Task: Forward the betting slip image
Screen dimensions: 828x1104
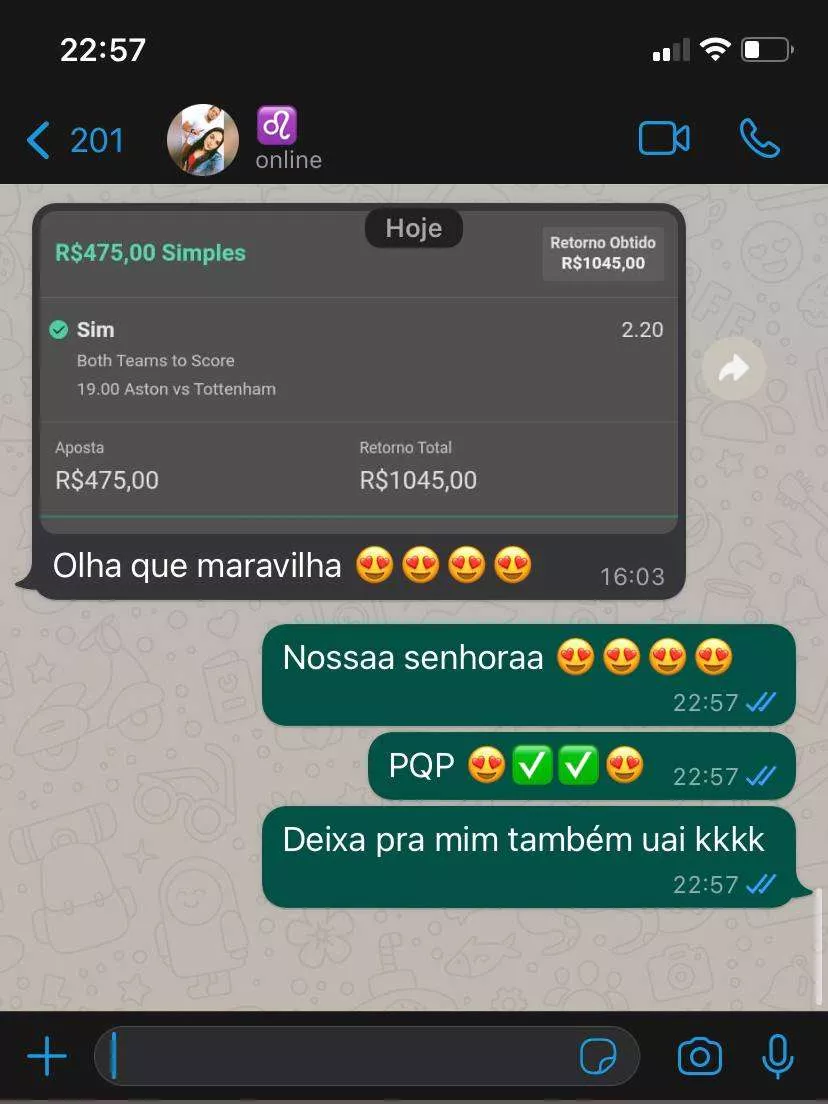Action: tap(733, 370)
